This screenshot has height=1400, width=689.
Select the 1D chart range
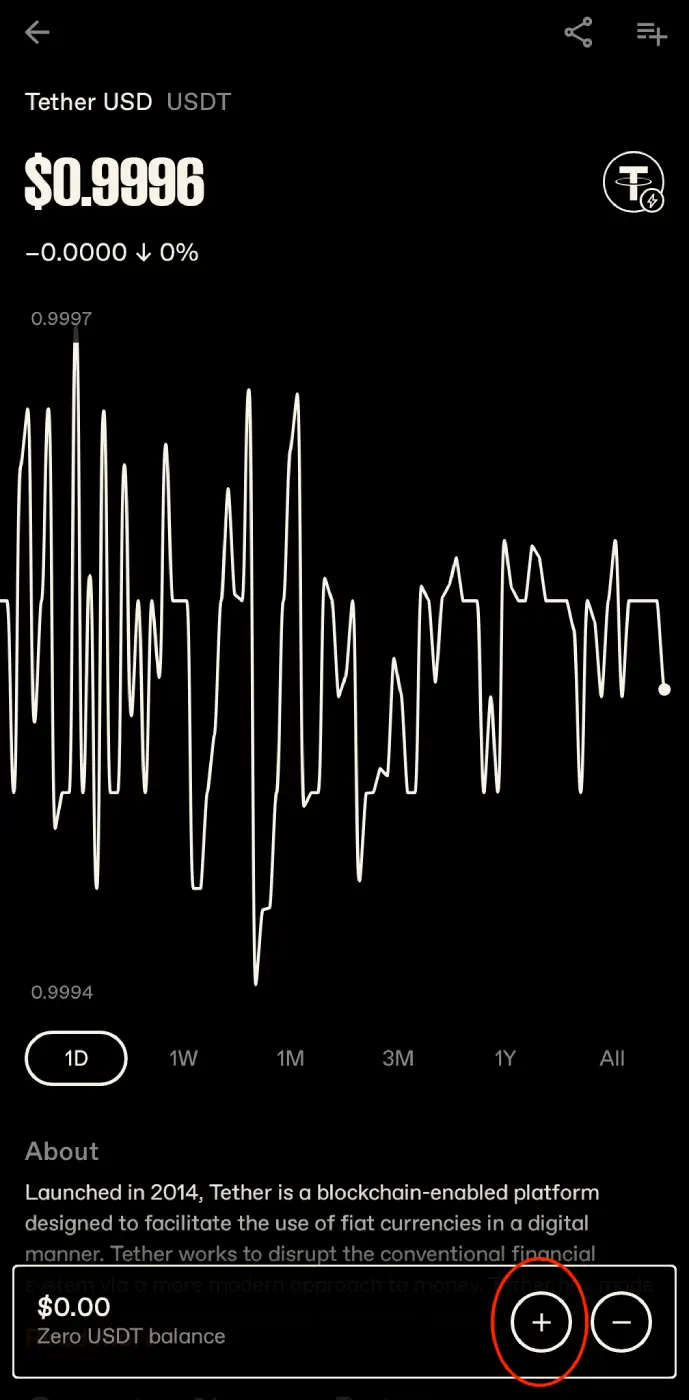76,1058
